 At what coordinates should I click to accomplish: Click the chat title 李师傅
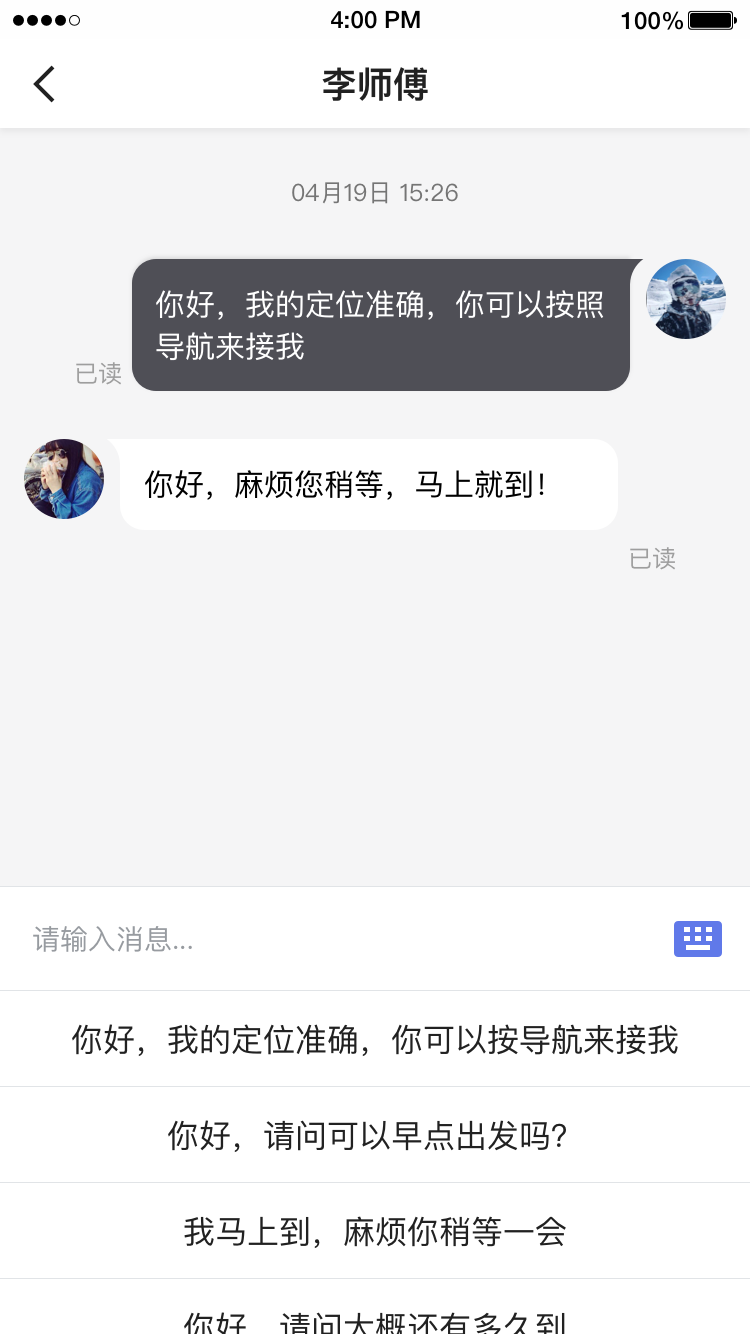click(374, 86)
